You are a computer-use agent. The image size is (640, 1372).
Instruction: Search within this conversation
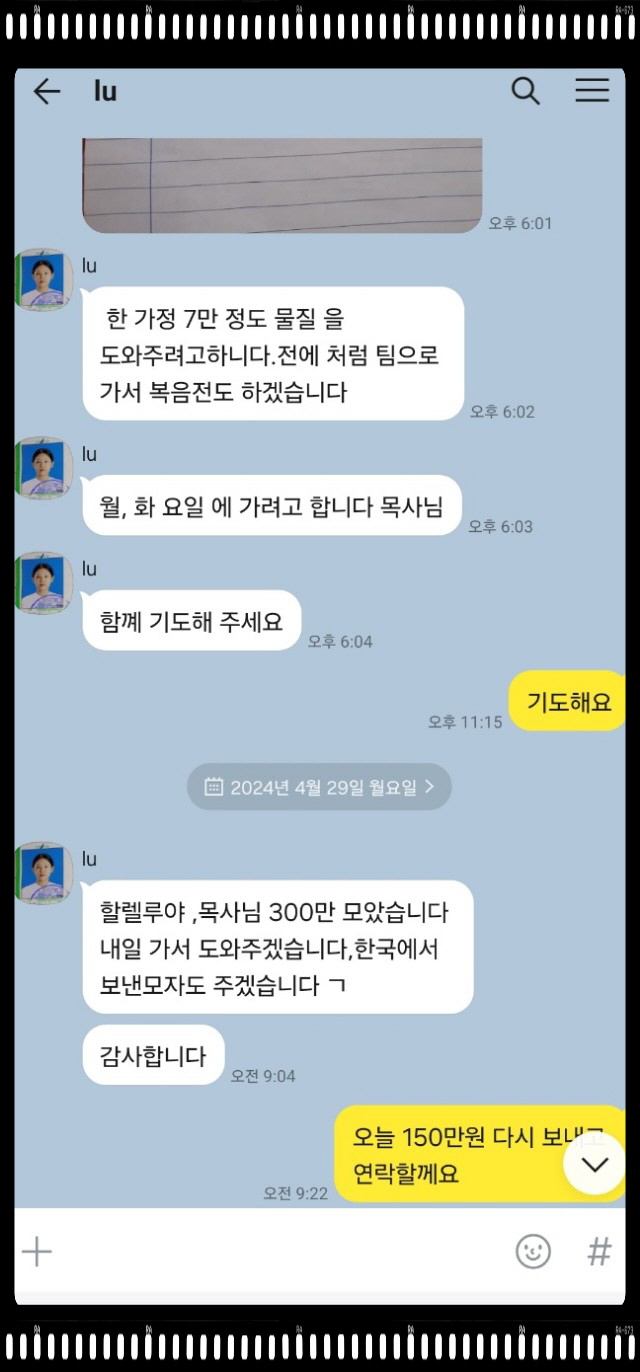(x=526, y=91)
